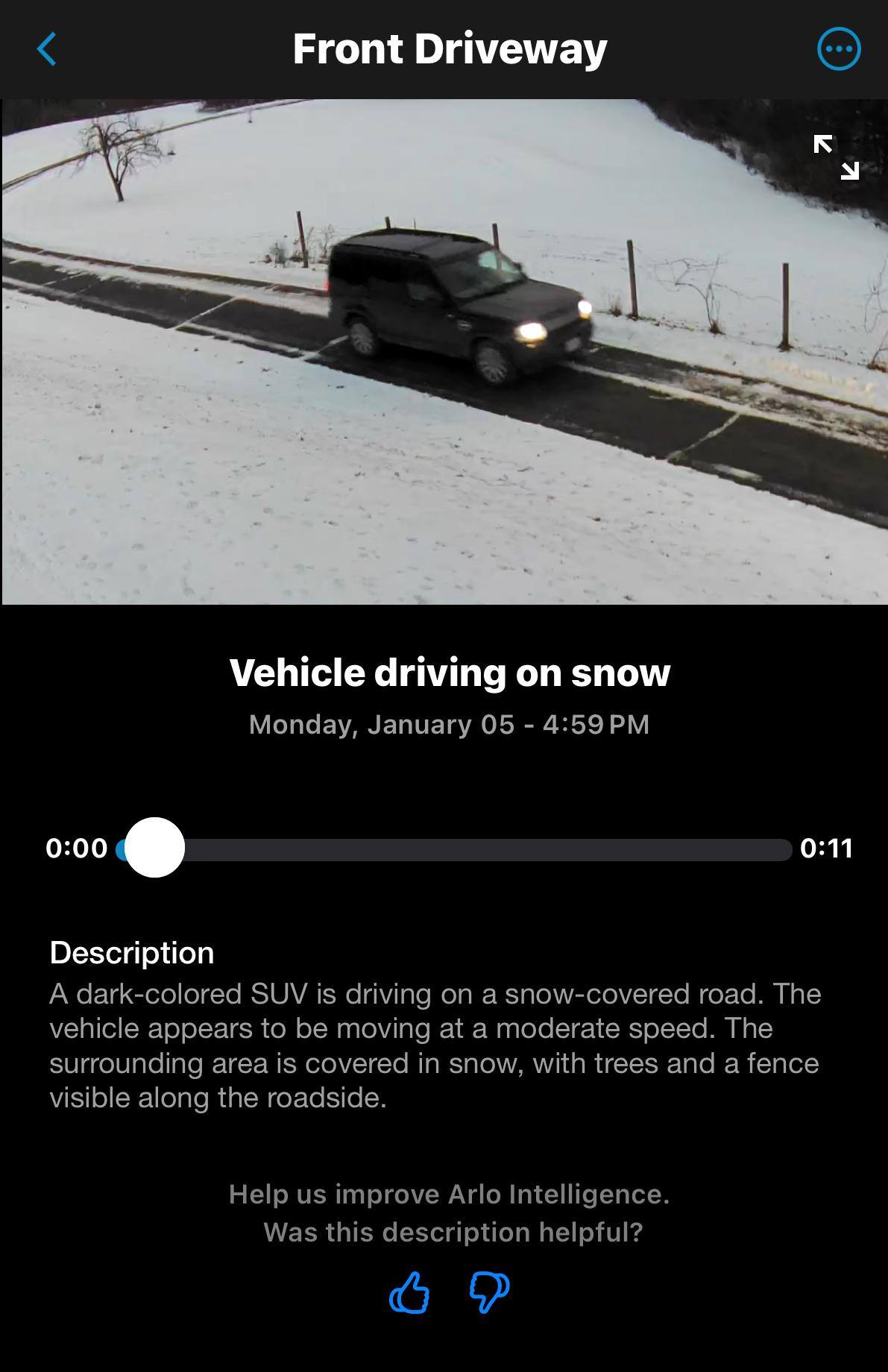The height and width of the screenshot is (1372, 888).
Task: Mark the description as helpful
Action: click(409, 1292)
